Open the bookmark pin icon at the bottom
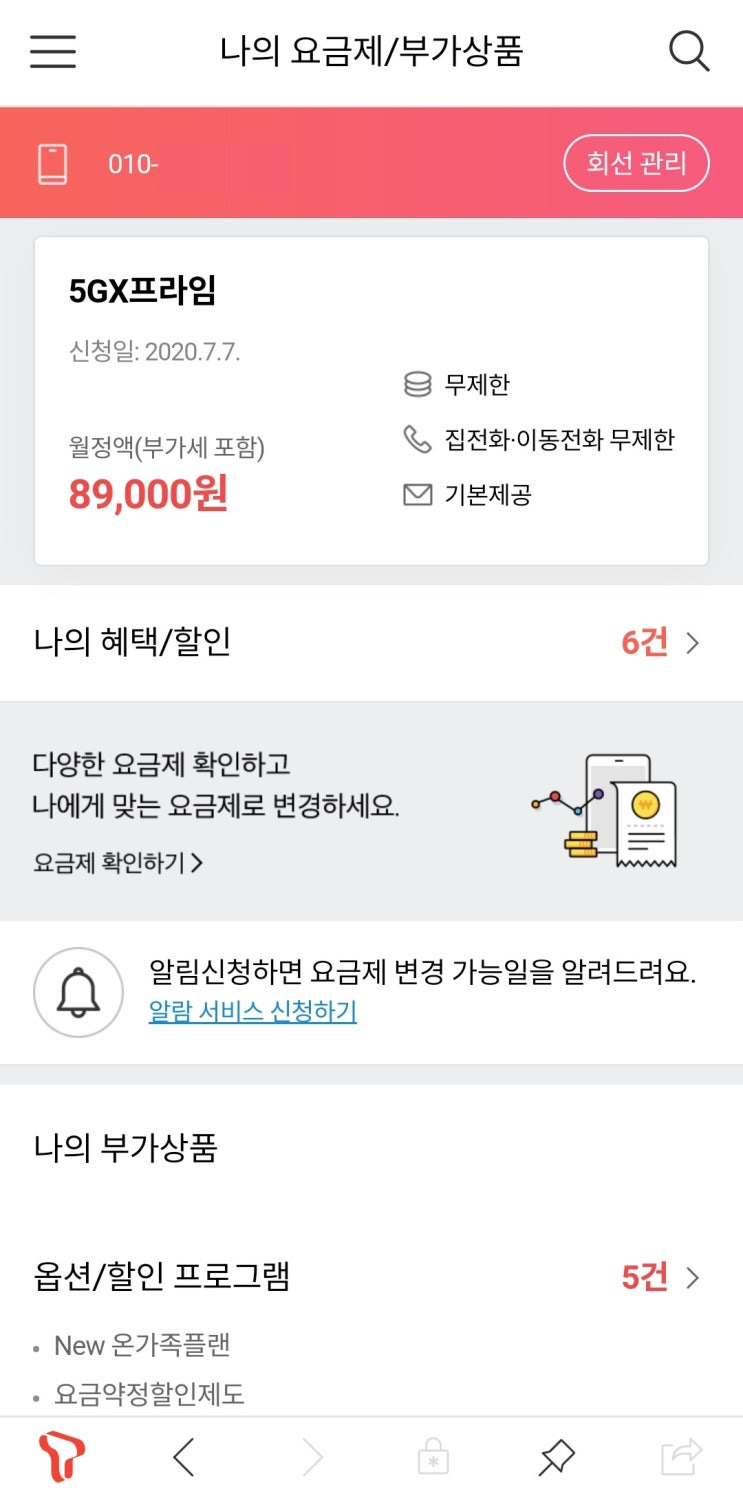The width and height of the screenshot is (743, 1498). (556, 1456)
